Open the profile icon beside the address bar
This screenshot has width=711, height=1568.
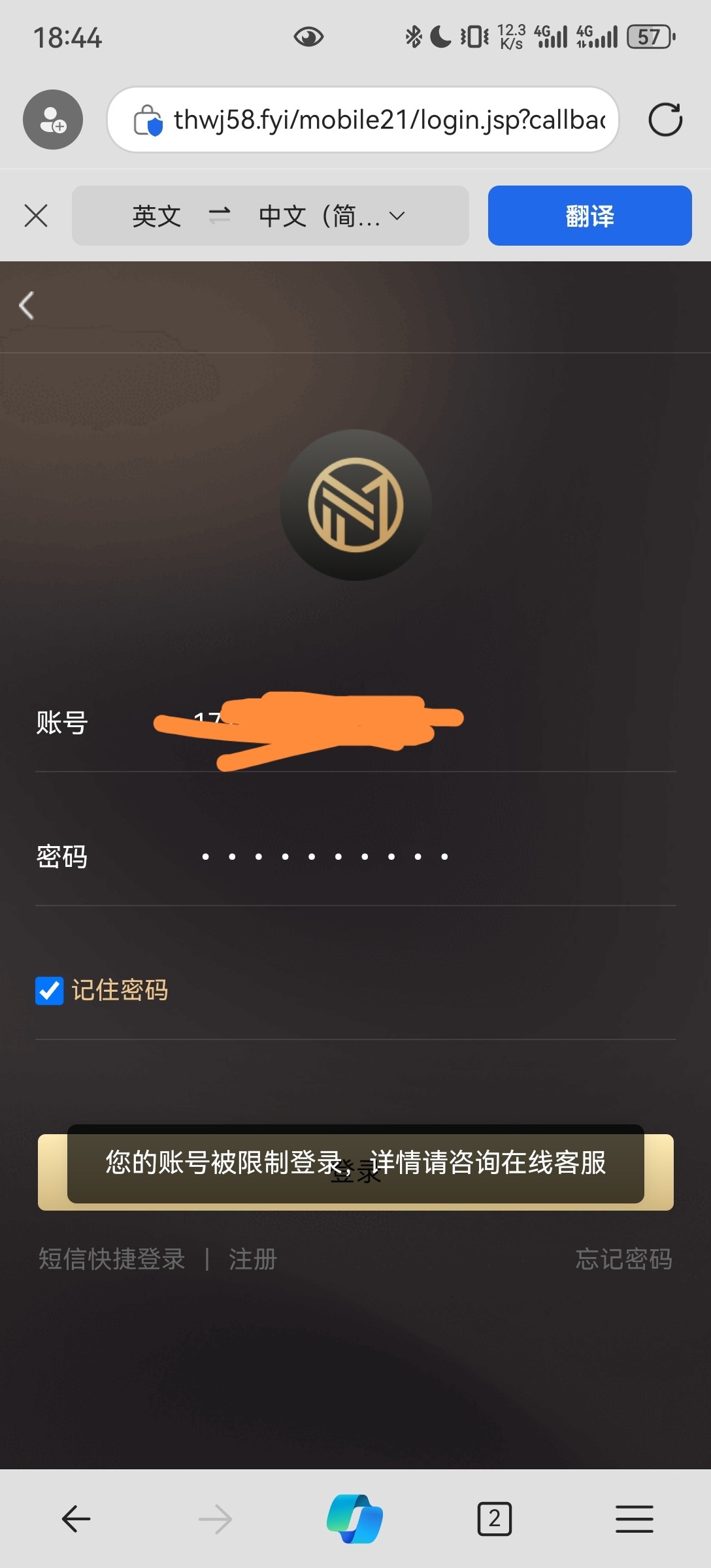tap(53, 120)
